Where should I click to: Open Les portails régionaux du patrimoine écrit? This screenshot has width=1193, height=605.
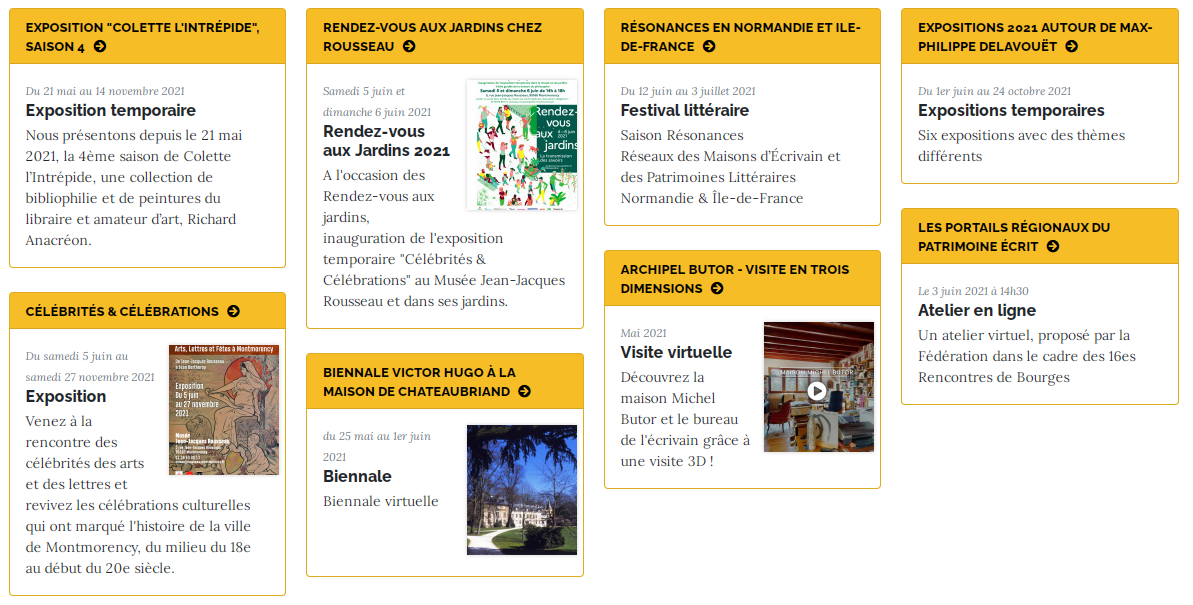pyautogui.click(x=1013, y=237)
